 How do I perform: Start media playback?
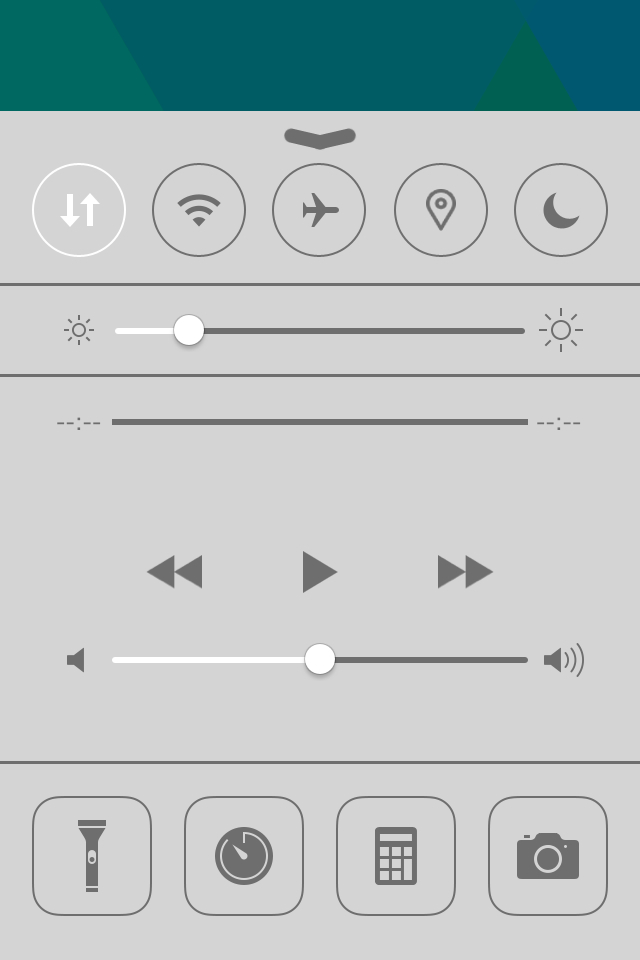coord(320,572)
